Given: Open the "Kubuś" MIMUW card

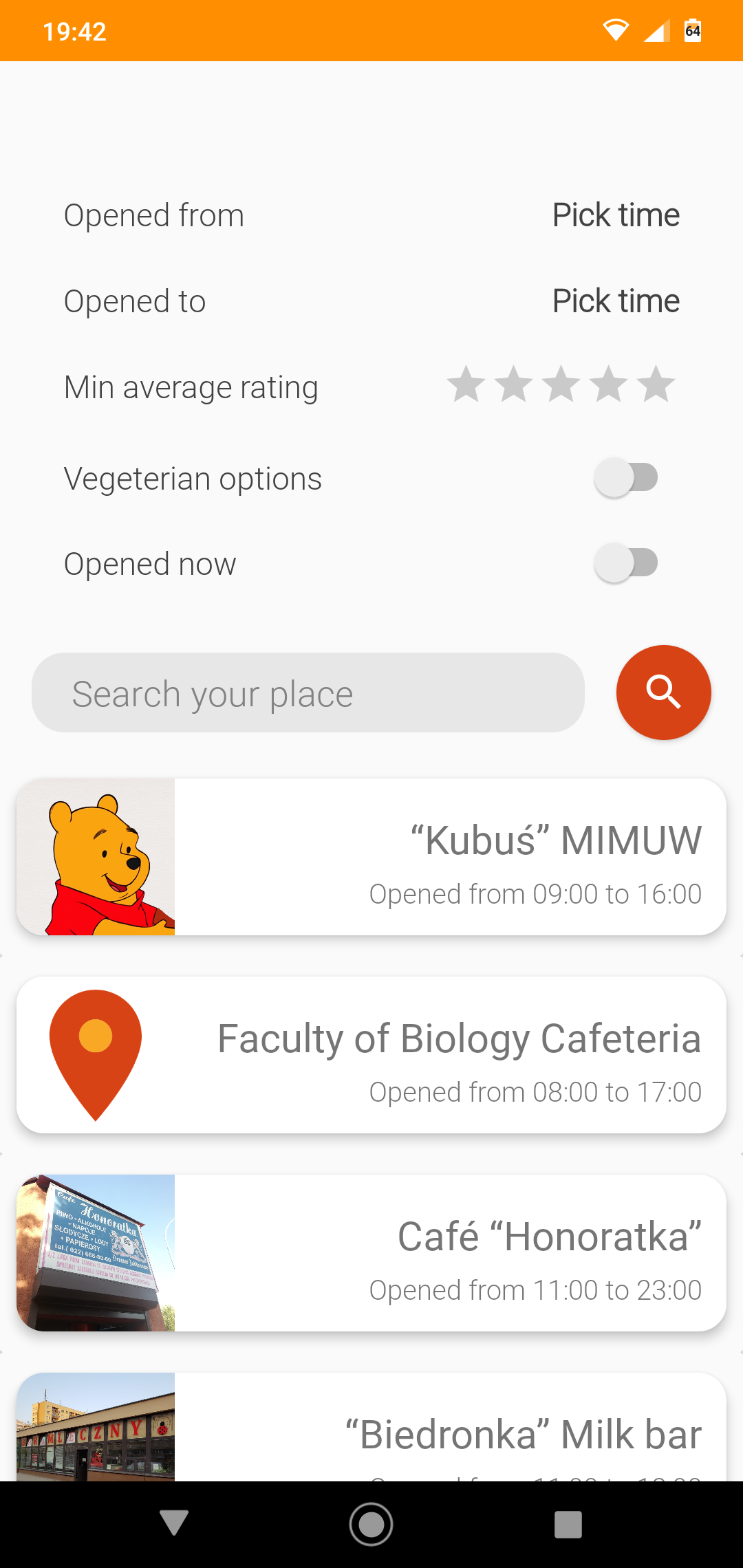Looking at the screenshot, I should 371,857.
